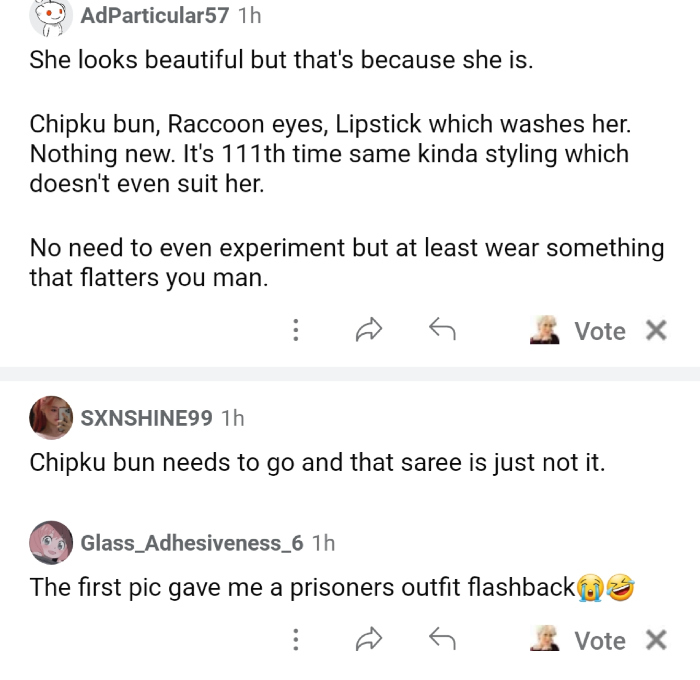The height and width of the screenshot is (680, 700).
Task: Tap Vote on AdParticular57's comment
Action: point(599,331)
